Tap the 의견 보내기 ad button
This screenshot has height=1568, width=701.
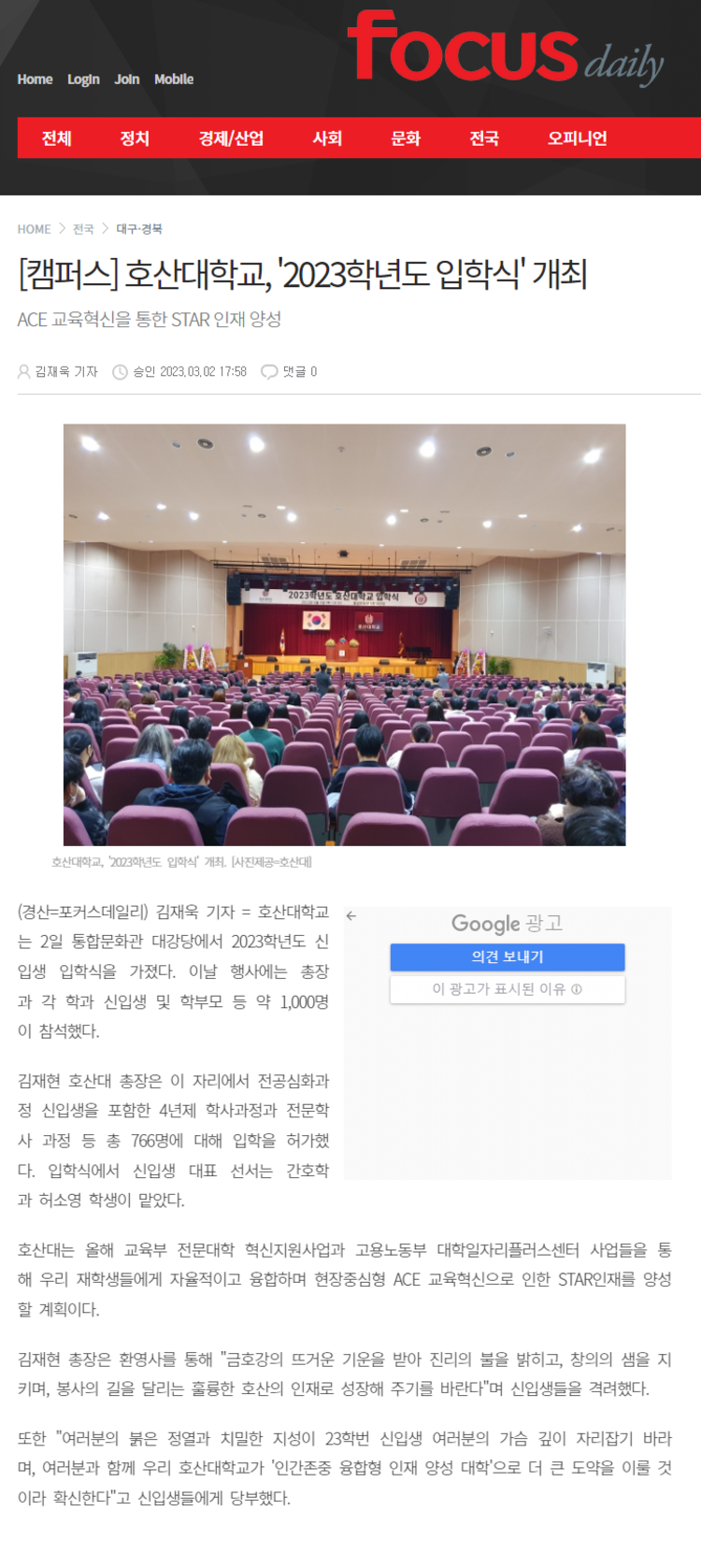point(508,957)
